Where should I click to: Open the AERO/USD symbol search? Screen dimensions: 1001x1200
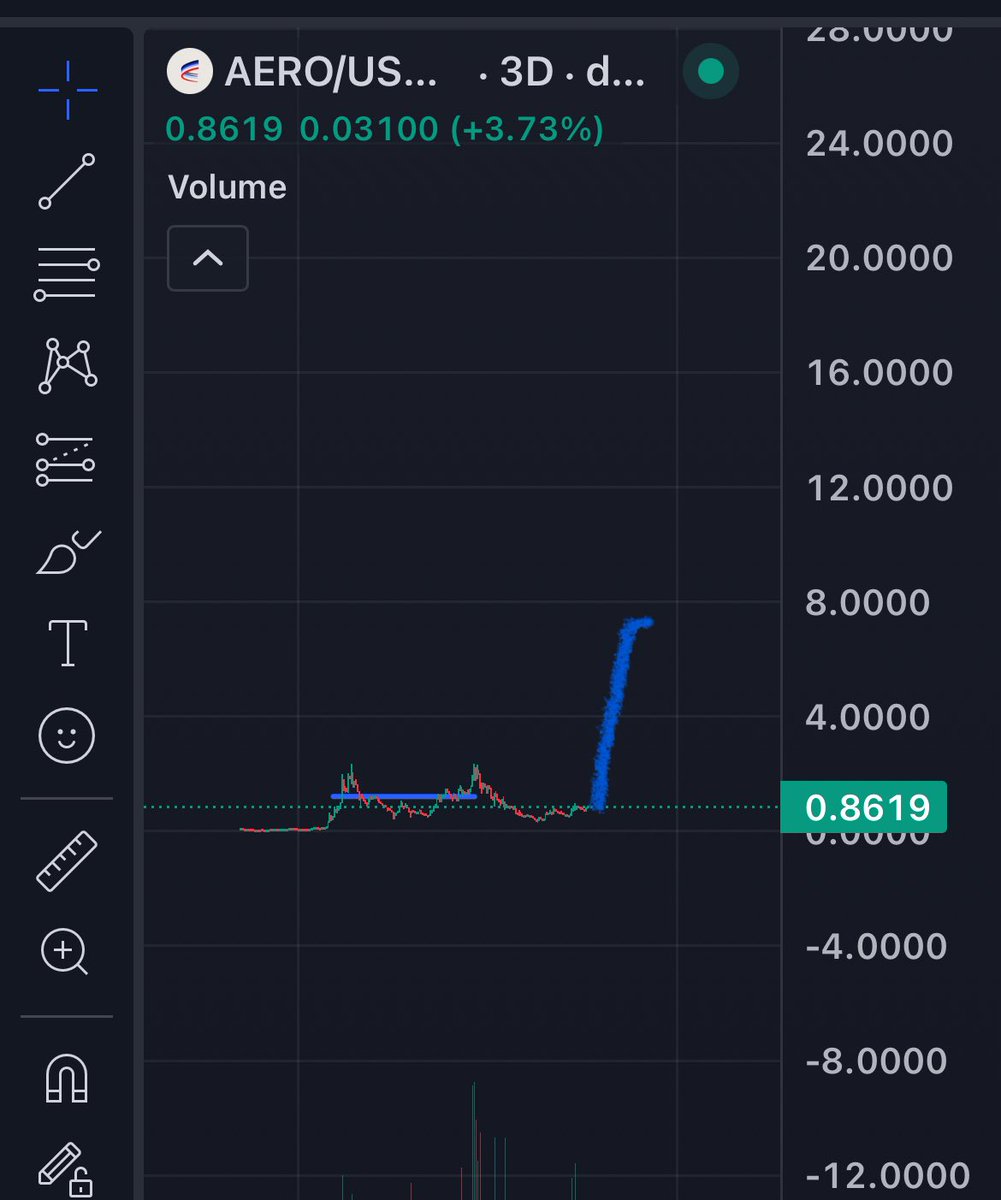coord(330,73)
